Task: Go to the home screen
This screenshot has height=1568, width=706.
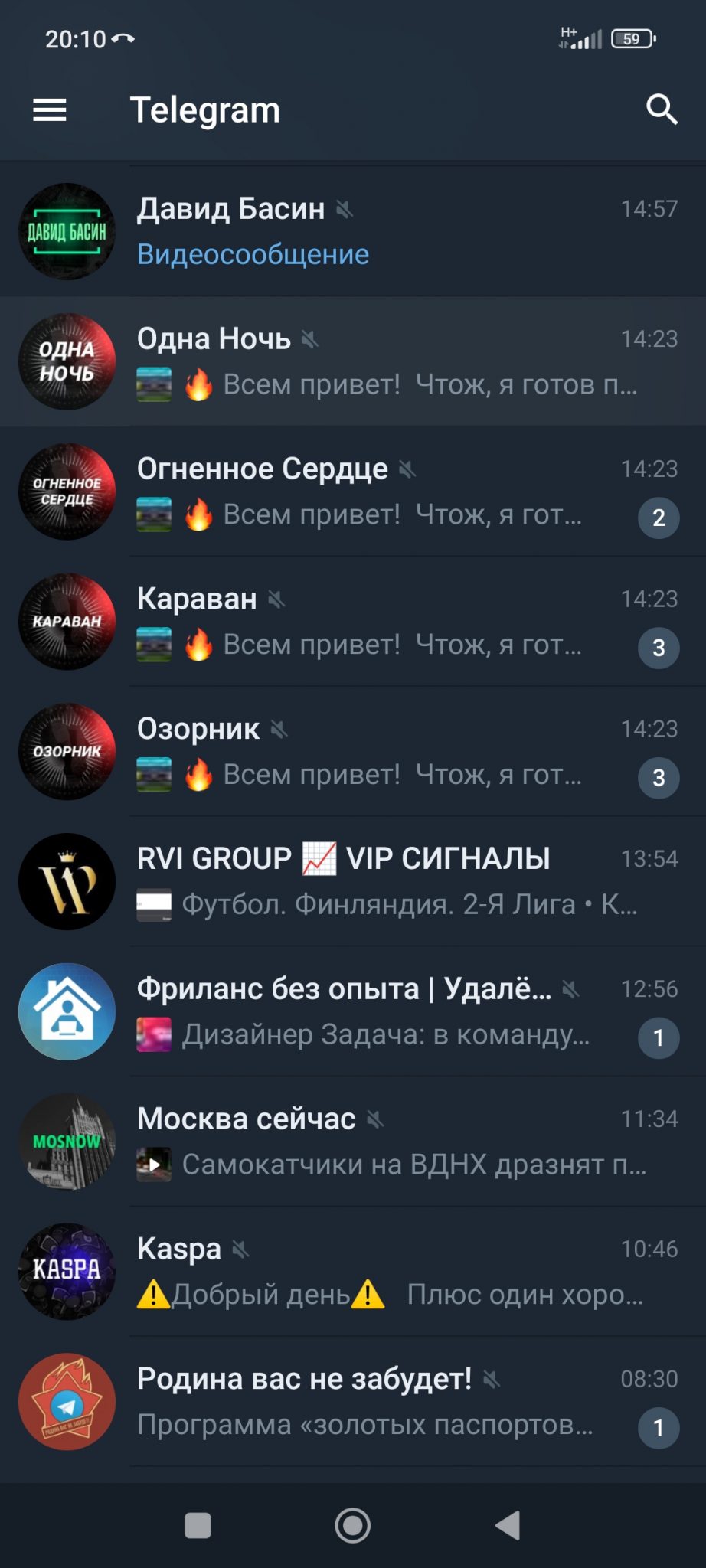Action: [x=353, y=1525]
